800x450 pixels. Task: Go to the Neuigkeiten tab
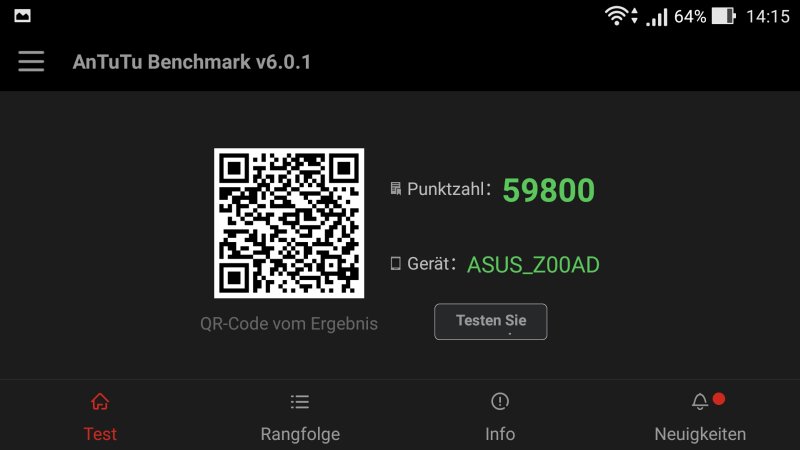point(700,416)
